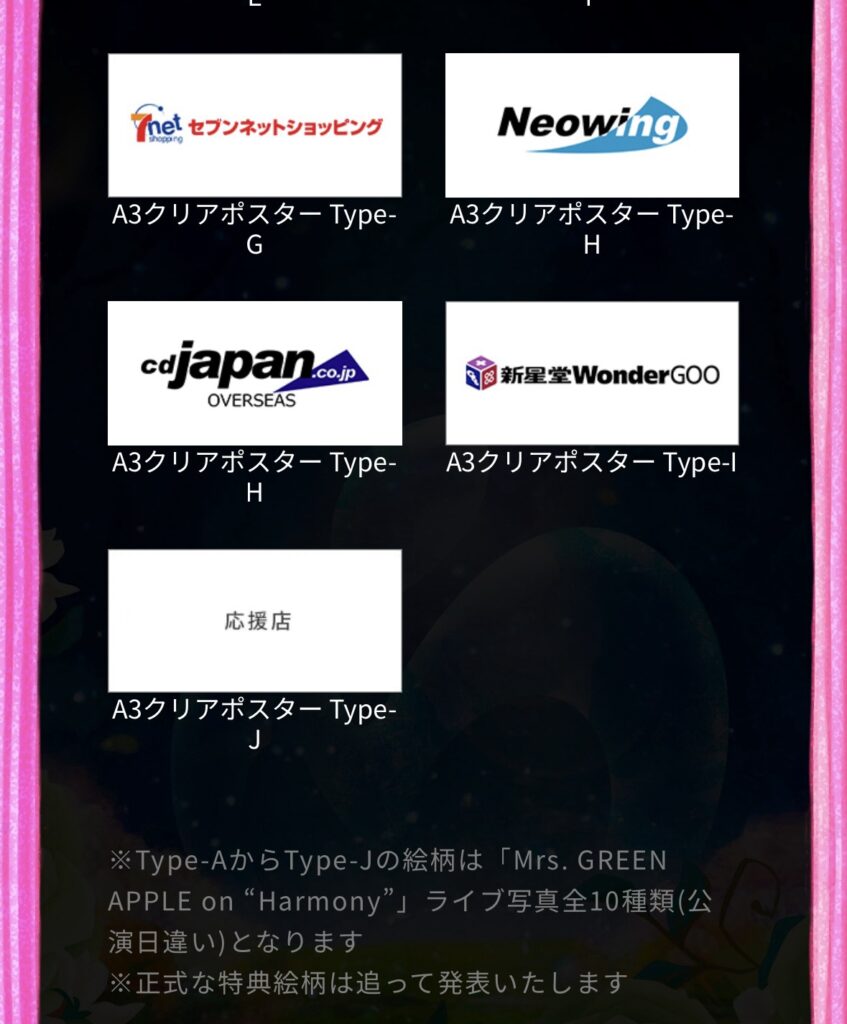The width and height of the screenshot is (847, 1024).
Task: Open the 新星堂WonderGOO store tile
Action: coord(592,373)
